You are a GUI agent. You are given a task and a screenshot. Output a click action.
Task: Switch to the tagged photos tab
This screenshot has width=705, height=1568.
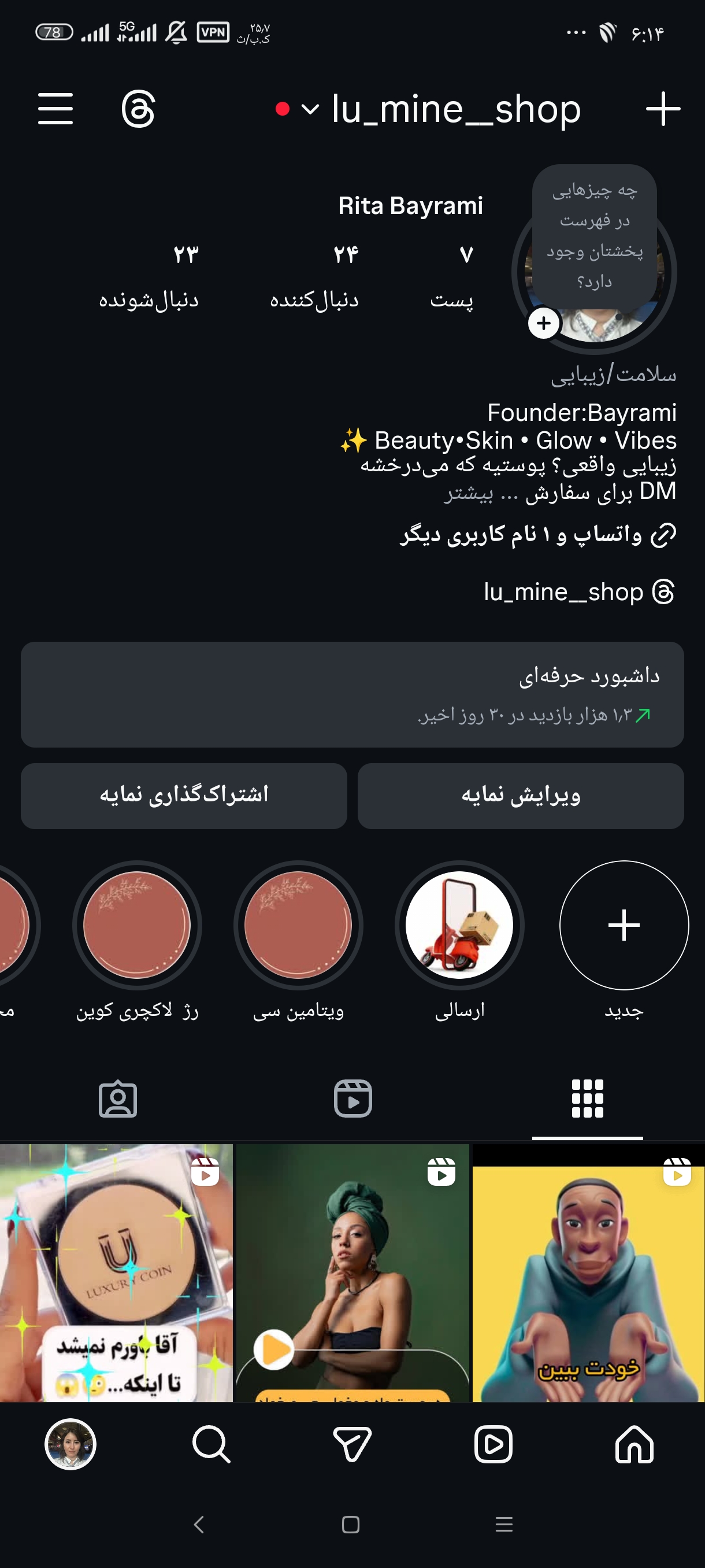(x=118, y=1099)
